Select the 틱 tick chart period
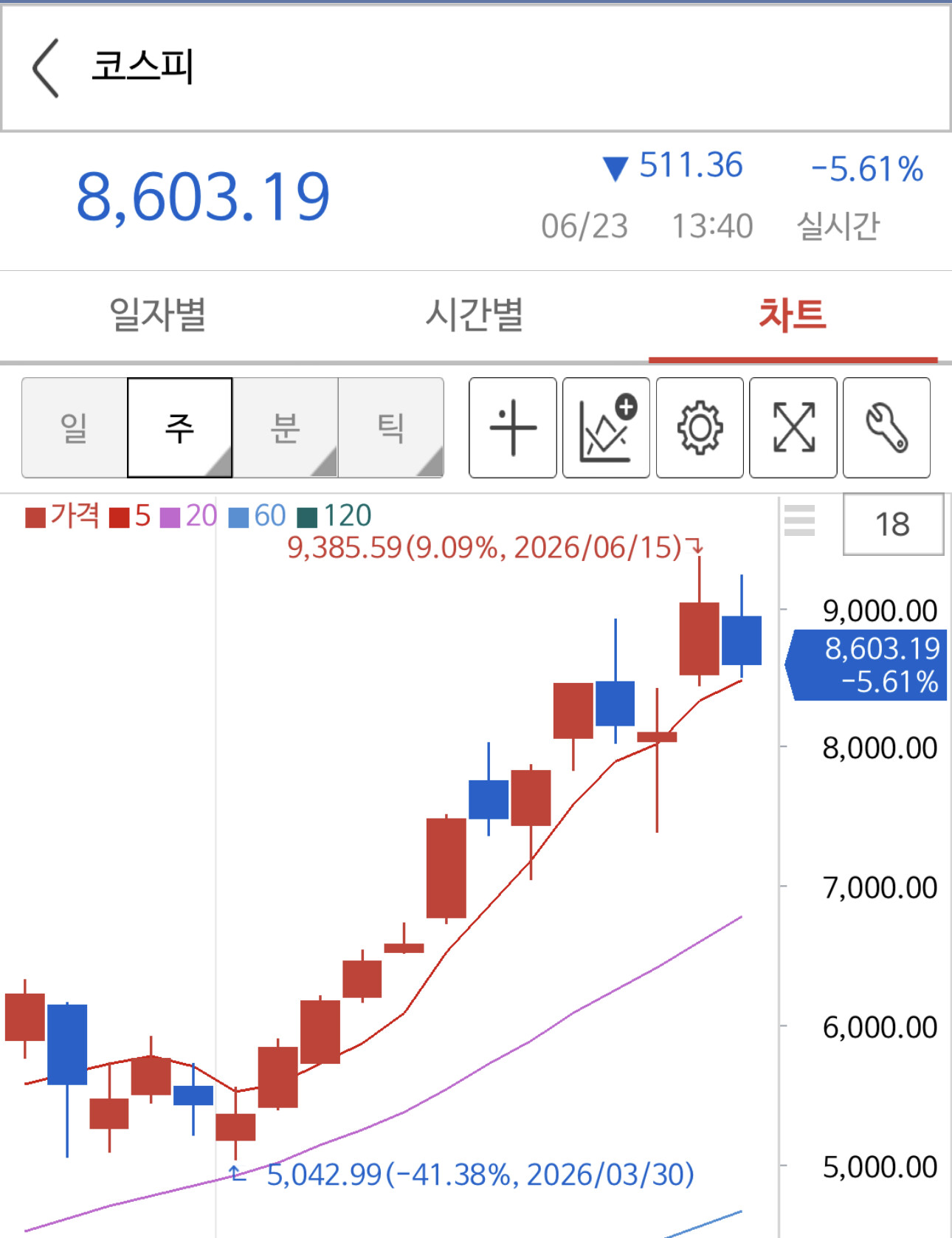 [x=391, y=427]
